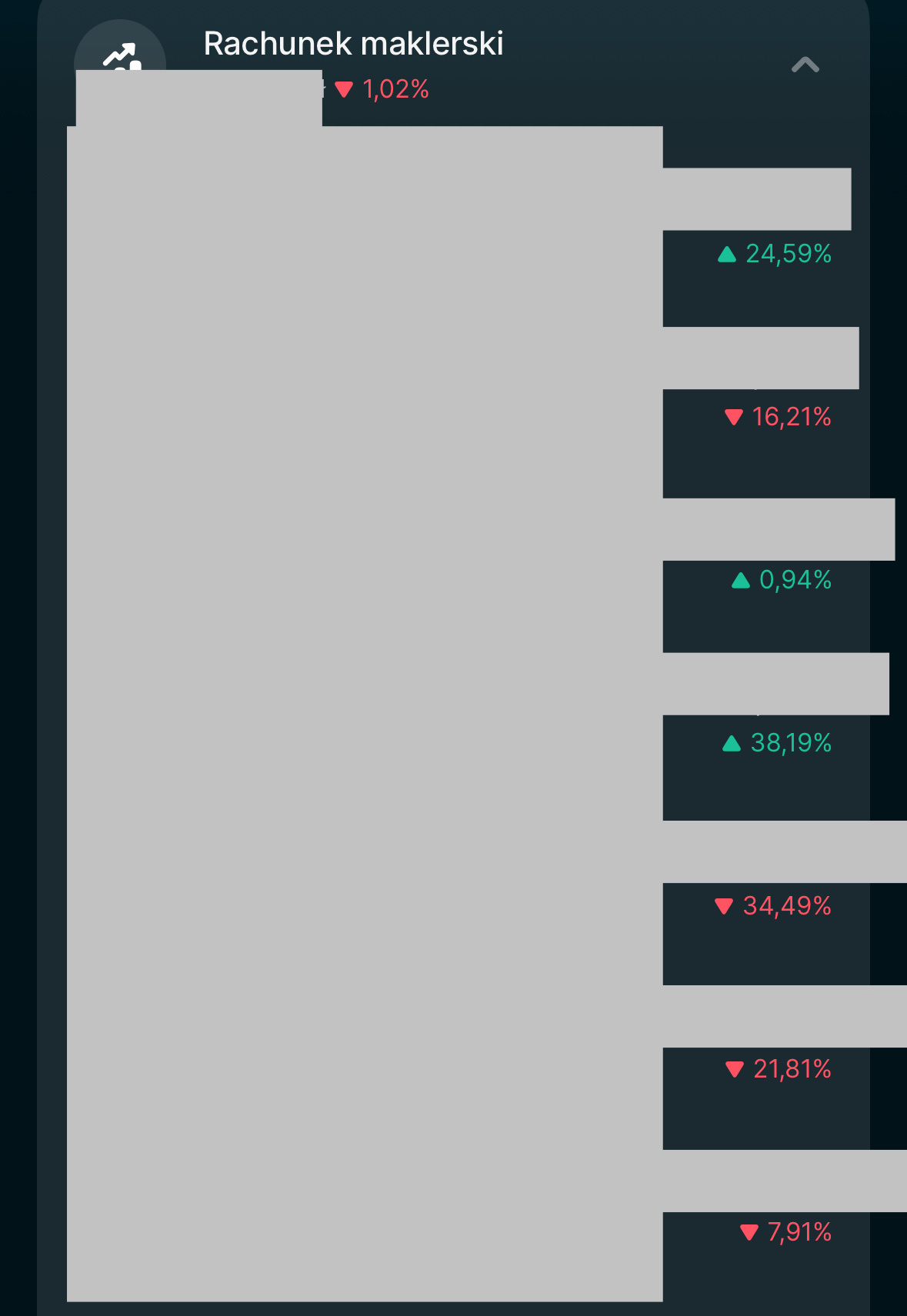Collapse the Rachunek maklerski section
The height and width of the screenshot is (1316, 907).
pos(805,65)
